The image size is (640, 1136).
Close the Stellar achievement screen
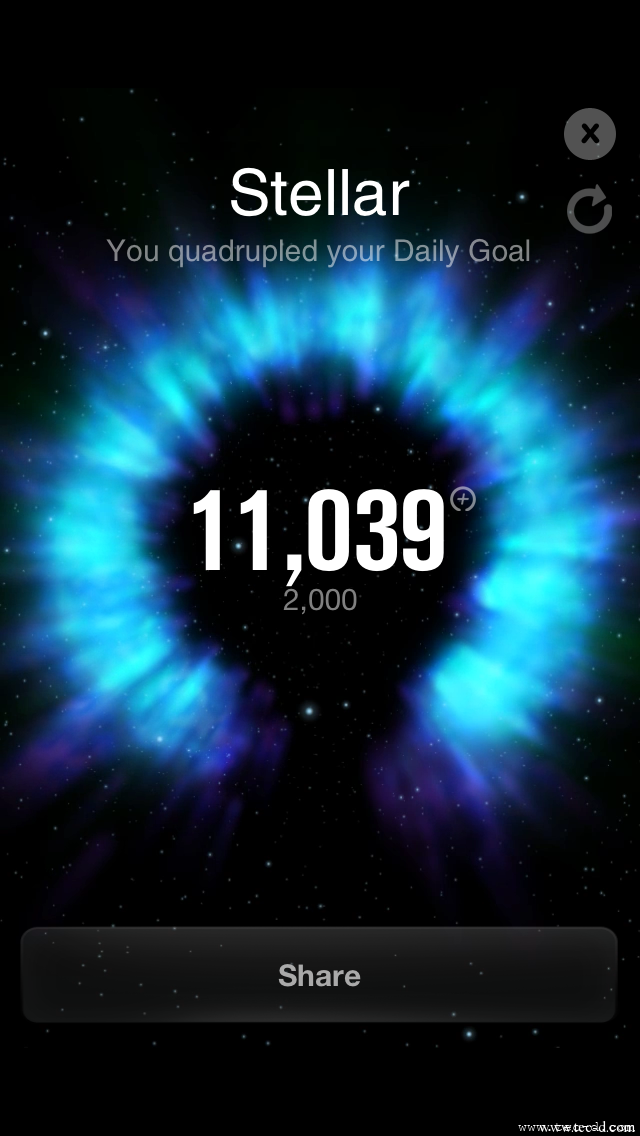(590, 134)
